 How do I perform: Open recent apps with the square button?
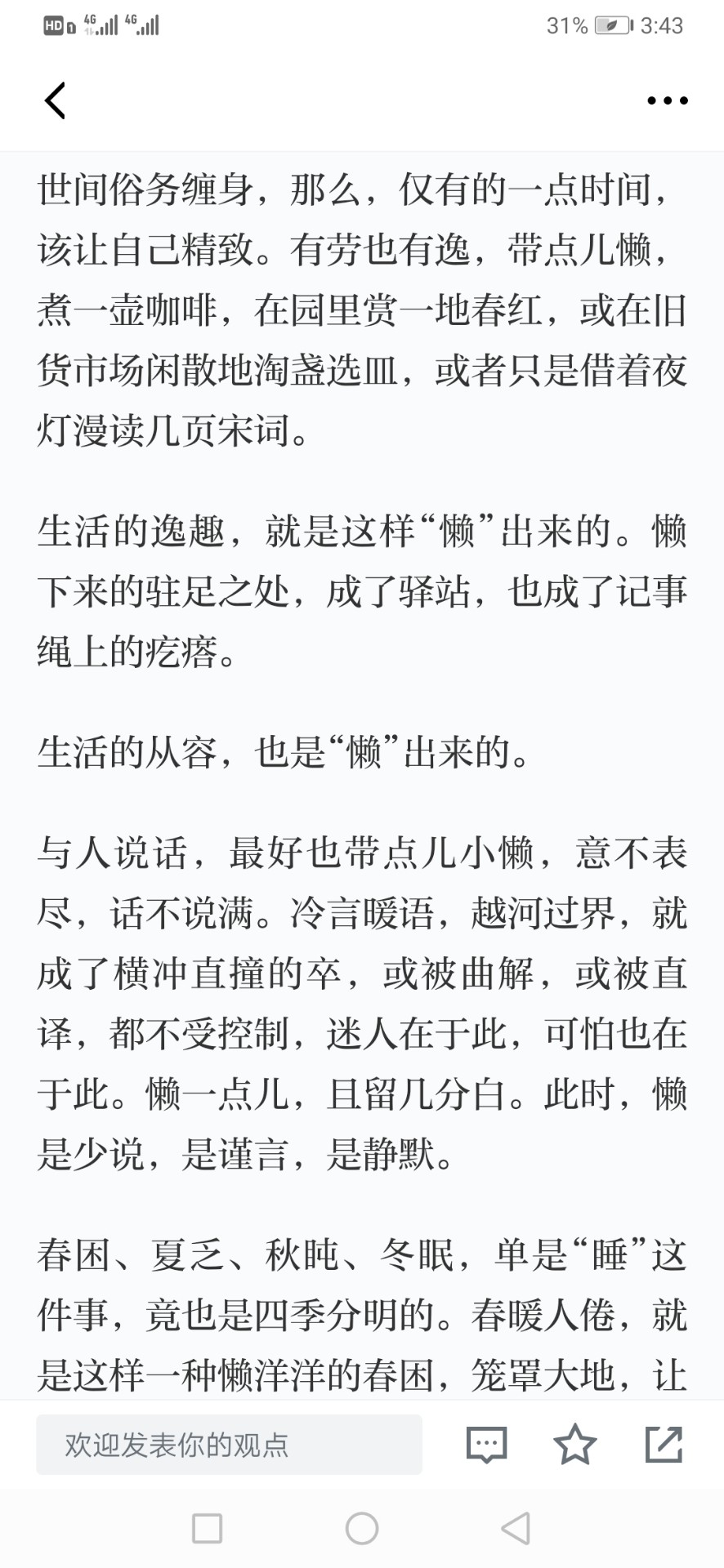point(207,1528)
